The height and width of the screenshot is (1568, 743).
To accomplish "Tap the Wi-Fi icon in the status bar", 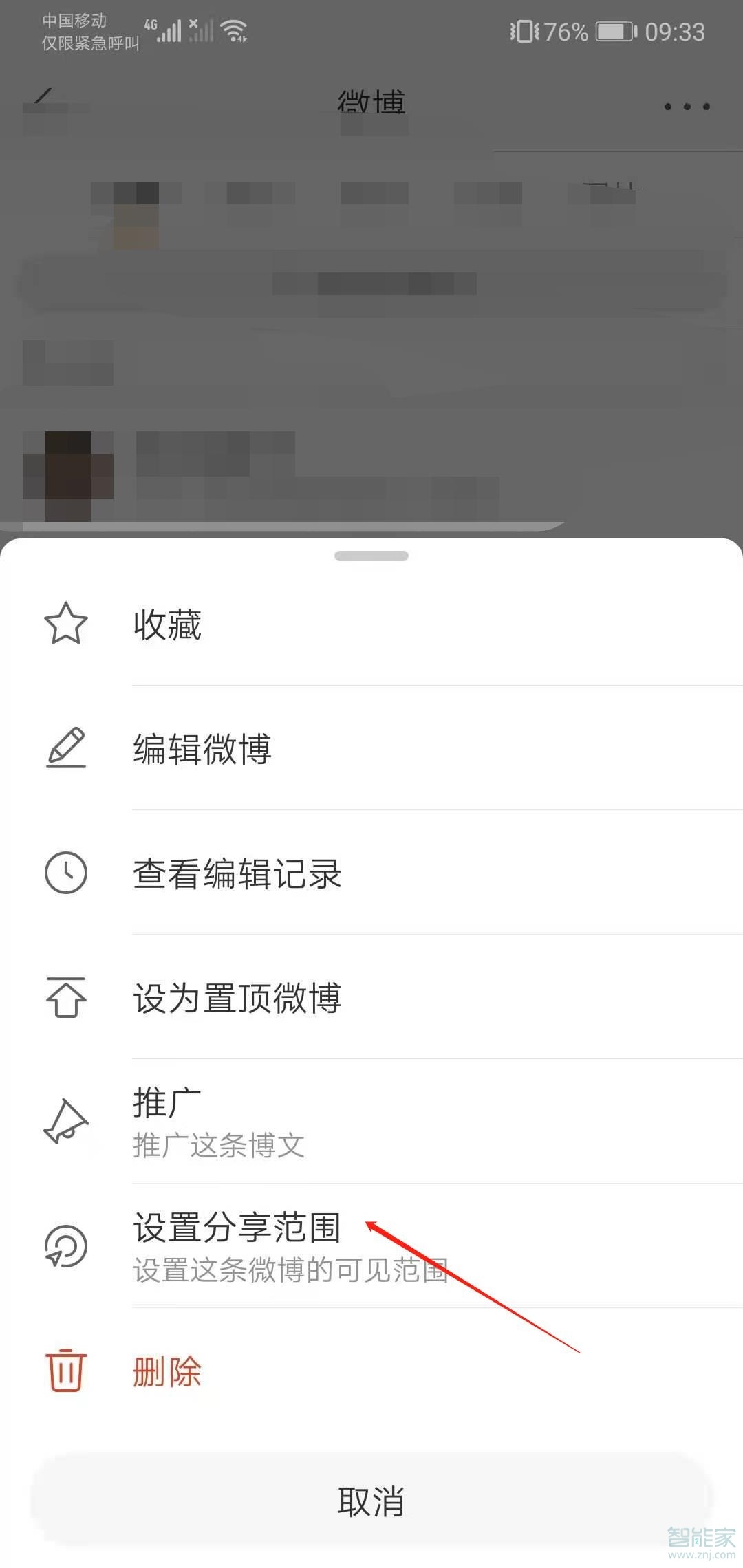I will [x=234, y=29].
